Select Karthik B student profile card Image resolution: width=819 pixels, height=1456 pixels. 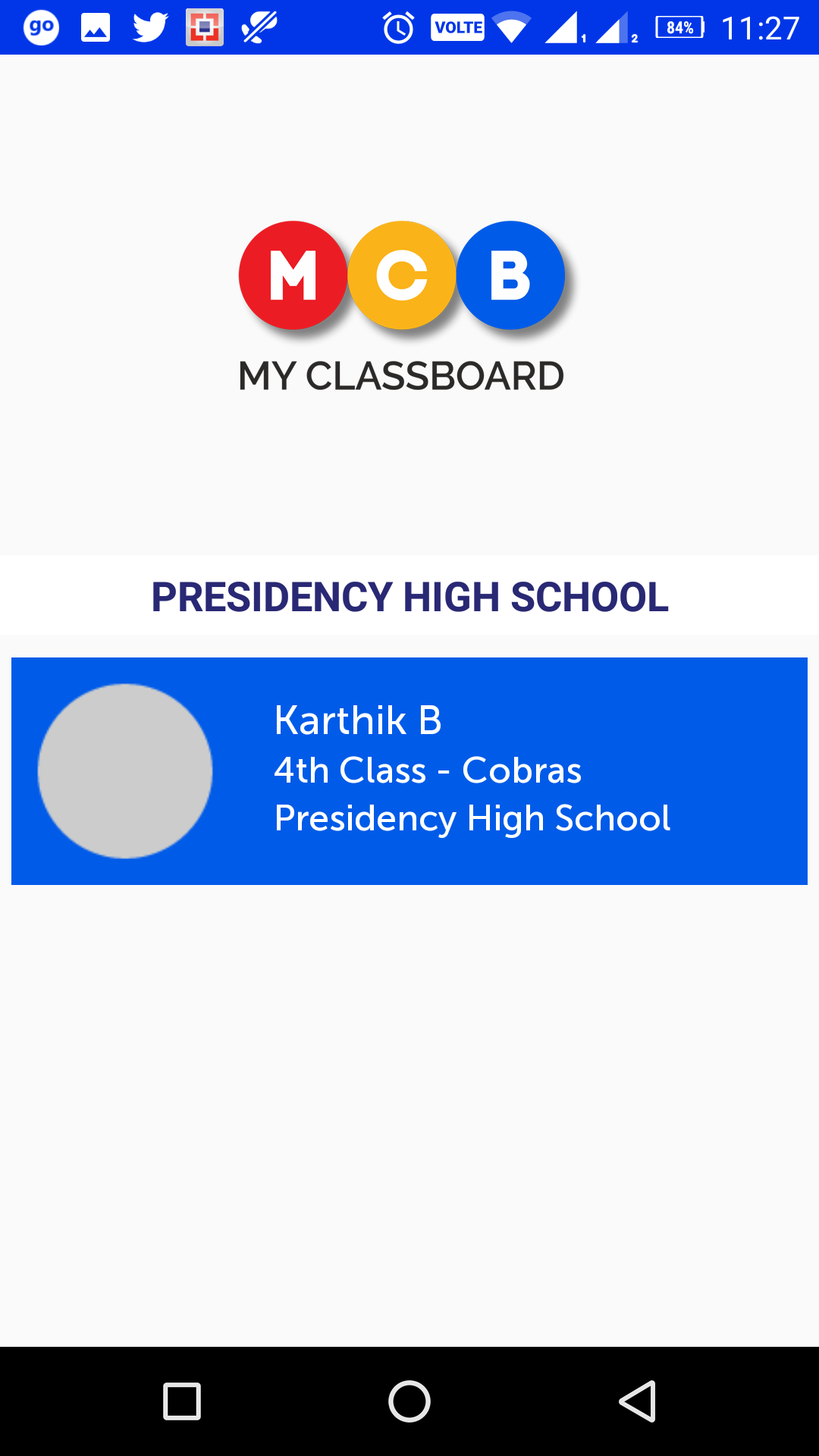point(409,770)
